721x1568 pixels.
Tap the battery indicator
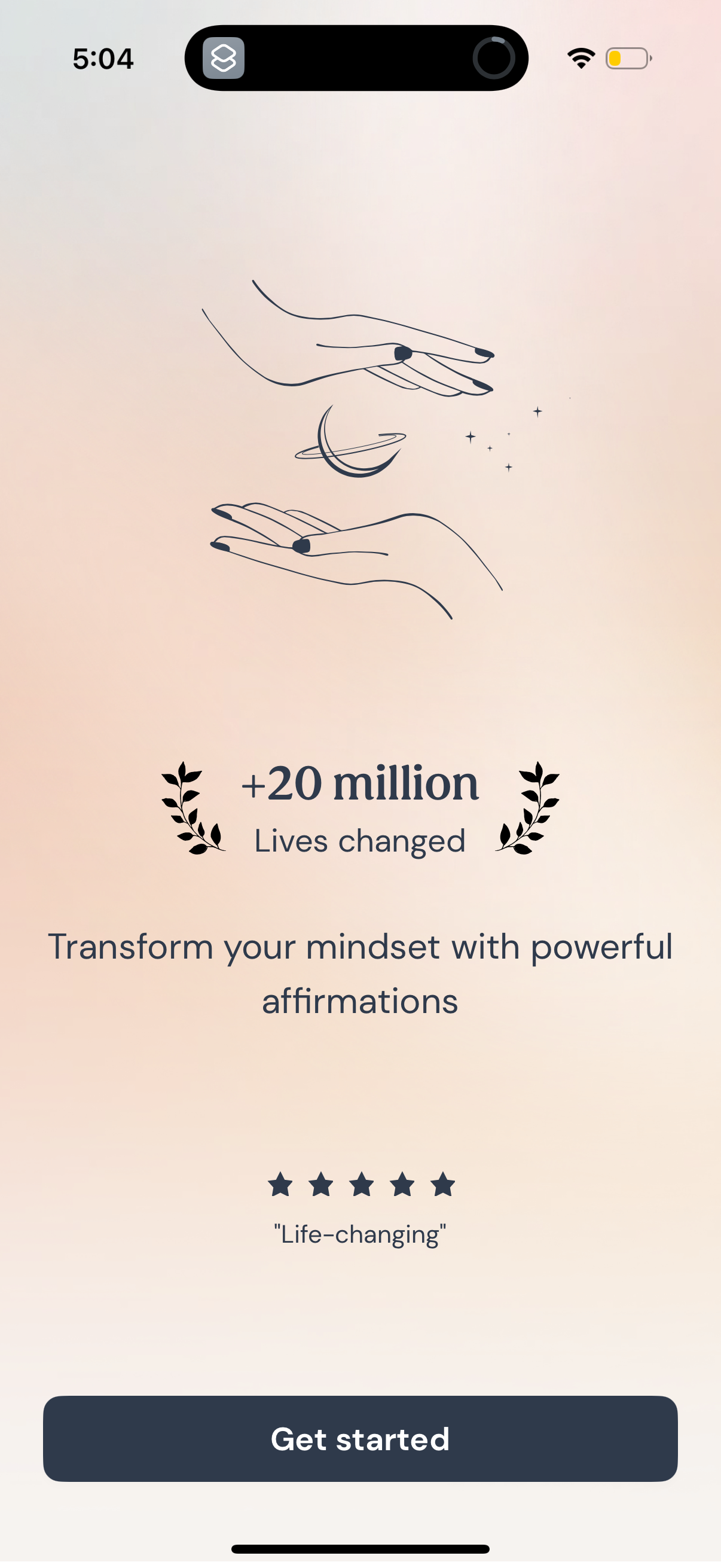click(x=626, y=59)
